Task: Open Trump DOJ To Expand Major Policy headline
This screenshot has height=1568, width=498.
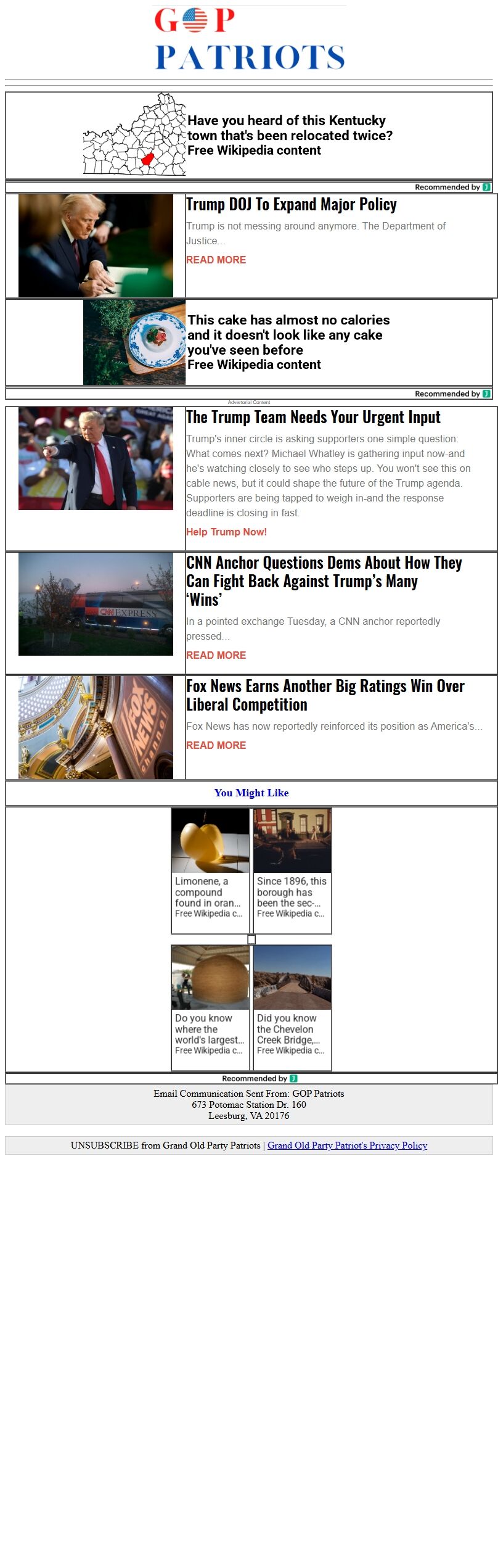Action: (291, 205)
